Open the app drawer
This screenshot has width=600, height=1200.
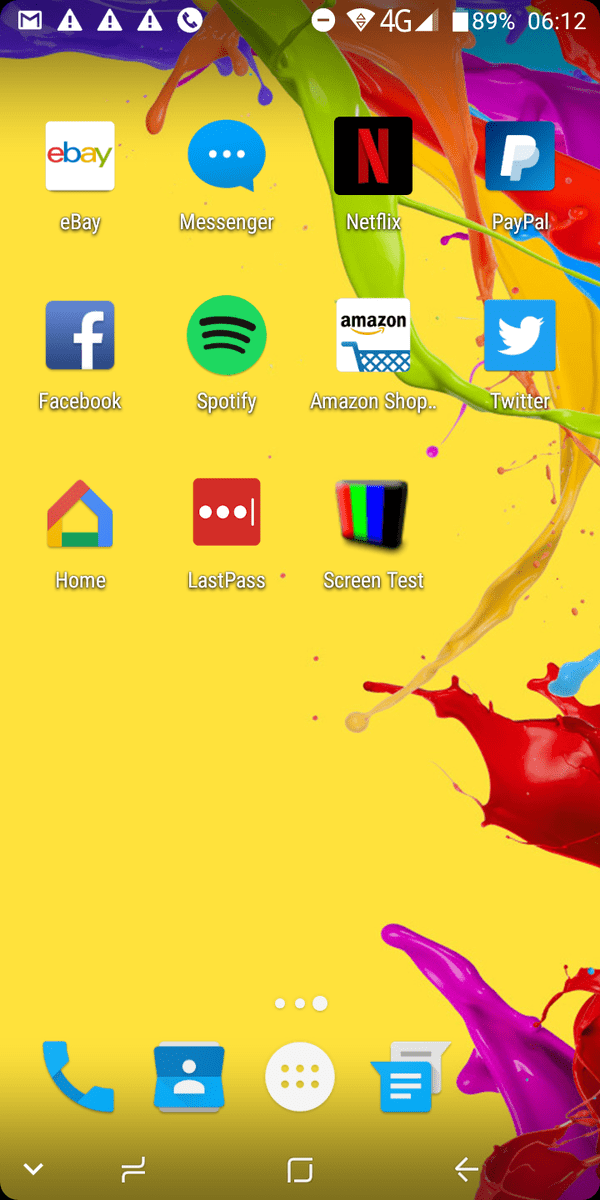click(300, 1077)
